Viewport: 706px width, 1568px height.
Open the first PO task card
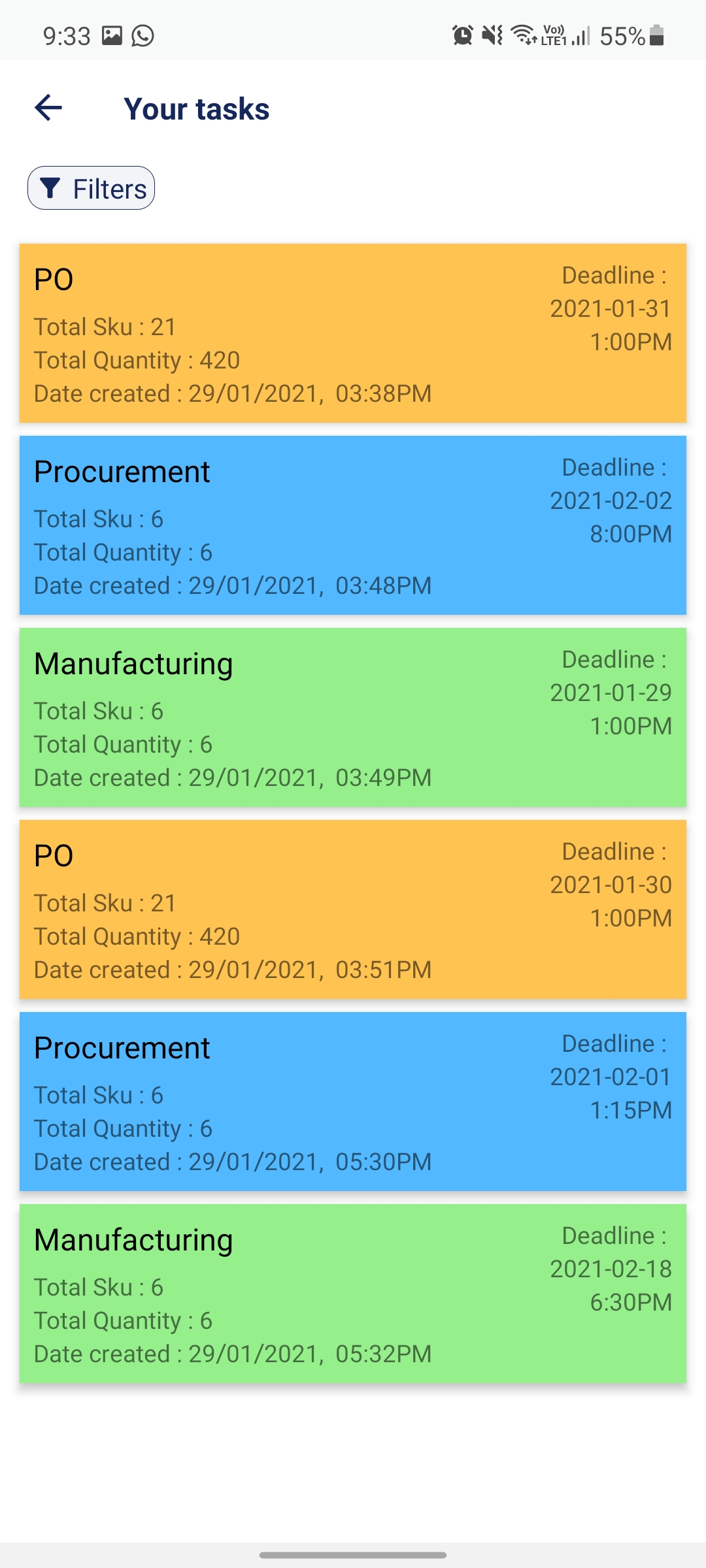point(353,333)
